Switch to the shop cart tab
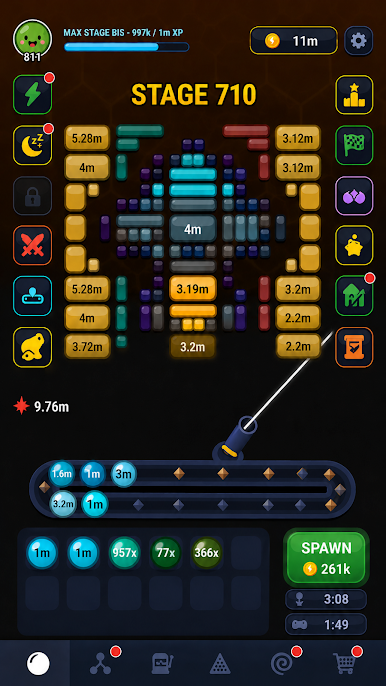The image size is (386, 686). 345,663
